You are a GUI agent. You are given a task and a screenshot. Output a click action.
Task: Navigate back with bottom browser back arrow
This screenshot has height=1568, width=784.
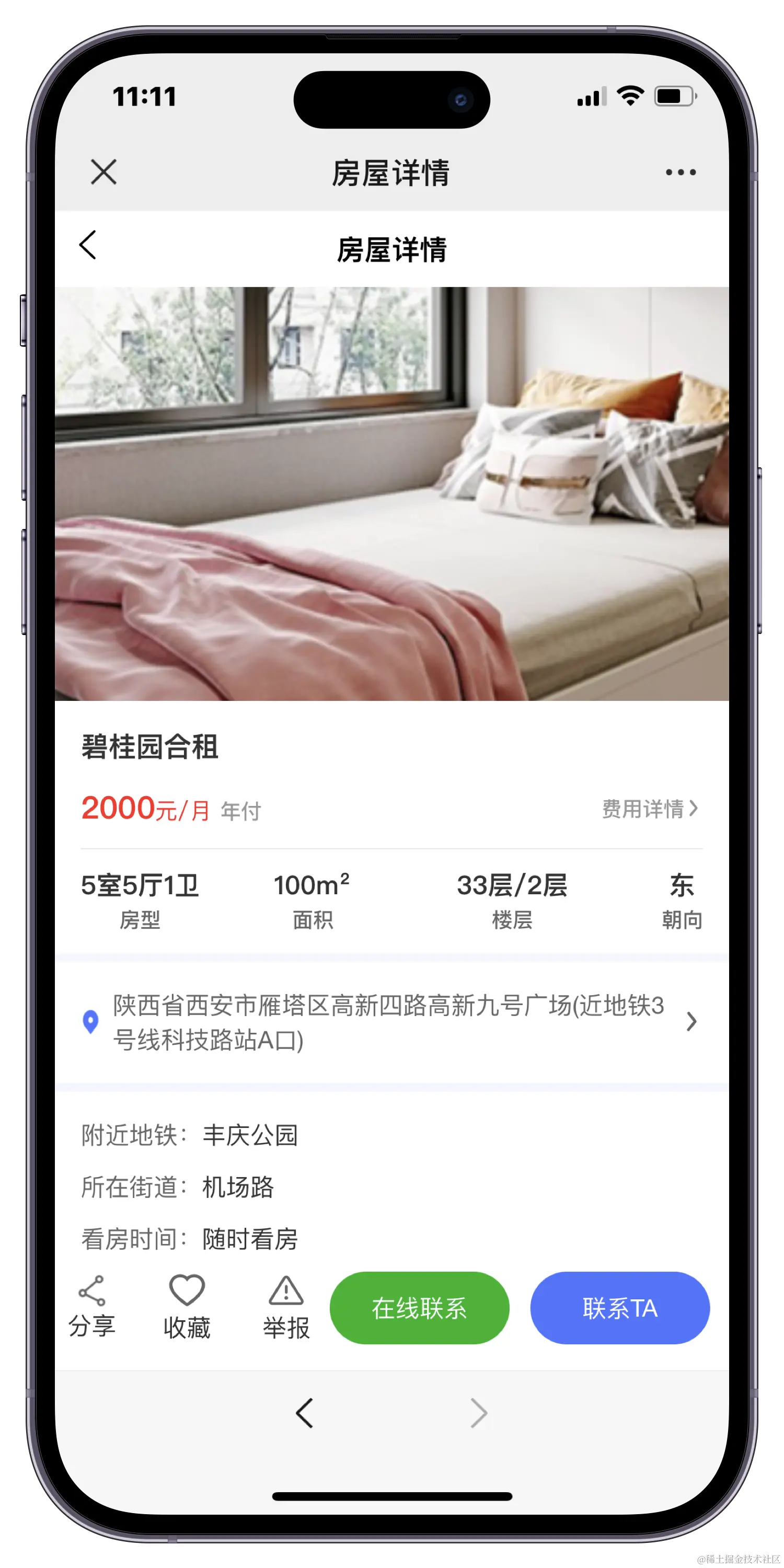coord(304,1413)
